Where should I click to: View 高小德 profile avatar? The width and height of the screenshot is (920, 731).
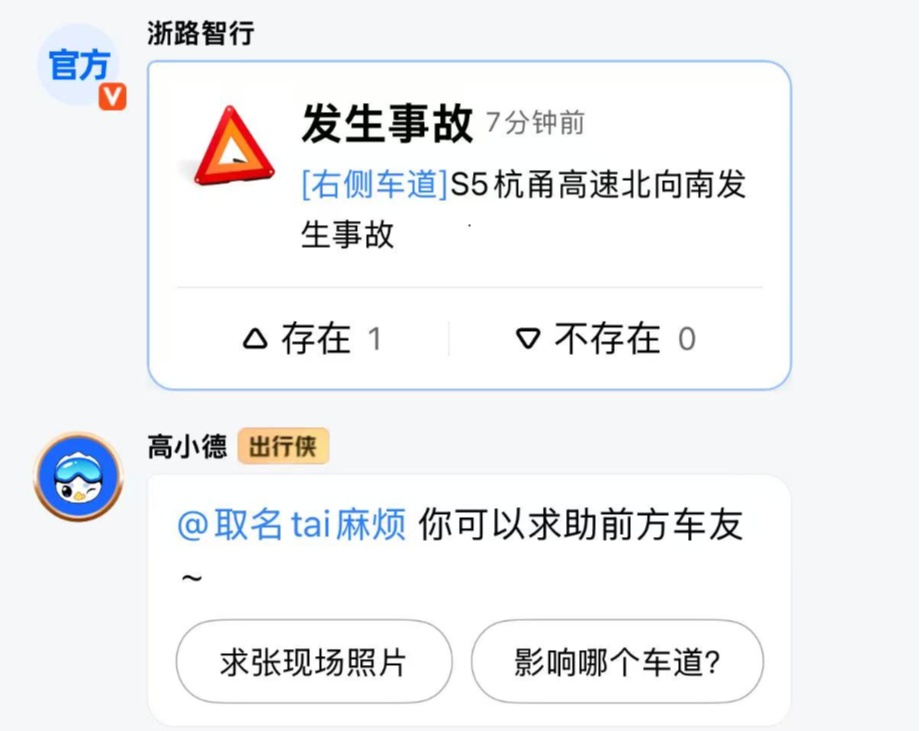pyautogui.click(x=78, y=477)
